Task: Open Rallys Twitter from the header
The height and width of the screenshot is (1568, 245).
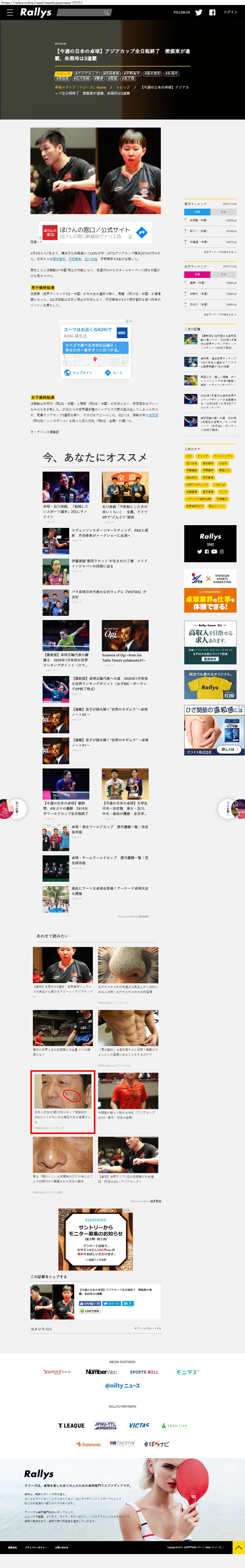Action: point(199,12)
